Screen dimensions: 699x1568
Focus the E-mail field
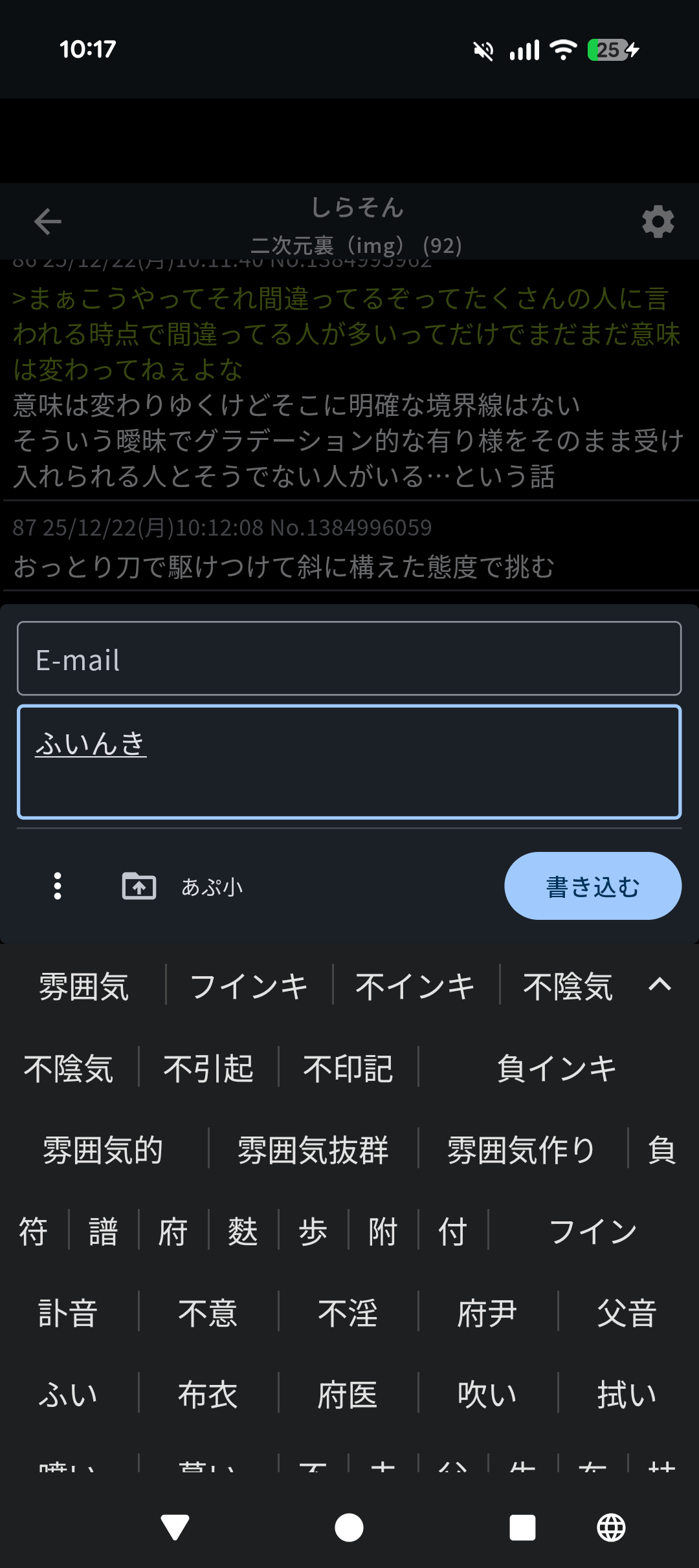349,659
